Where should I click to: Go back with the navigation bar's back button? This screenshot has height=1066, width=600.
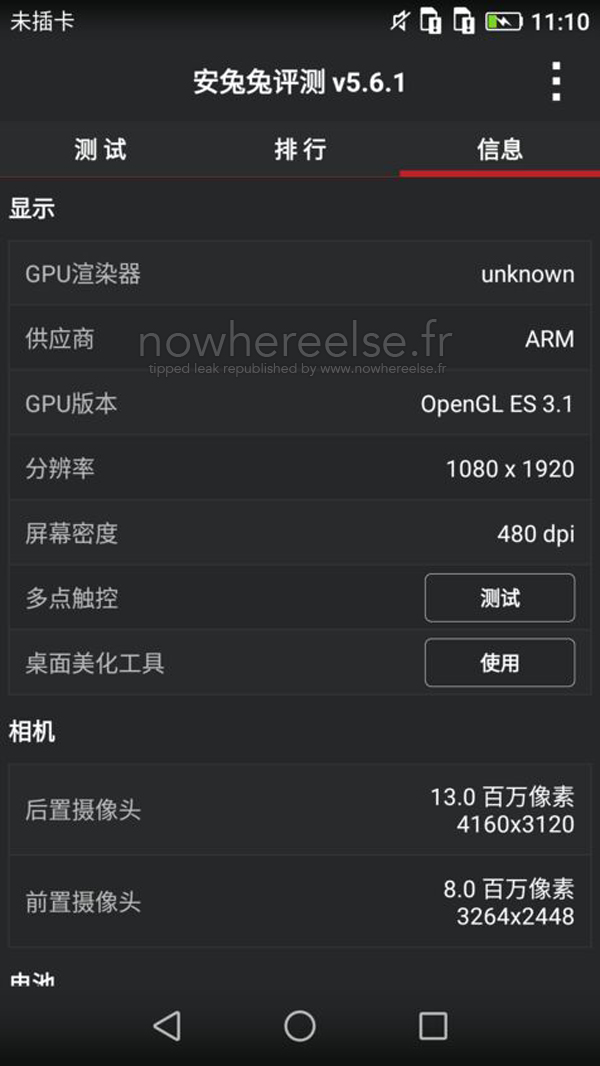[167, 1025]
